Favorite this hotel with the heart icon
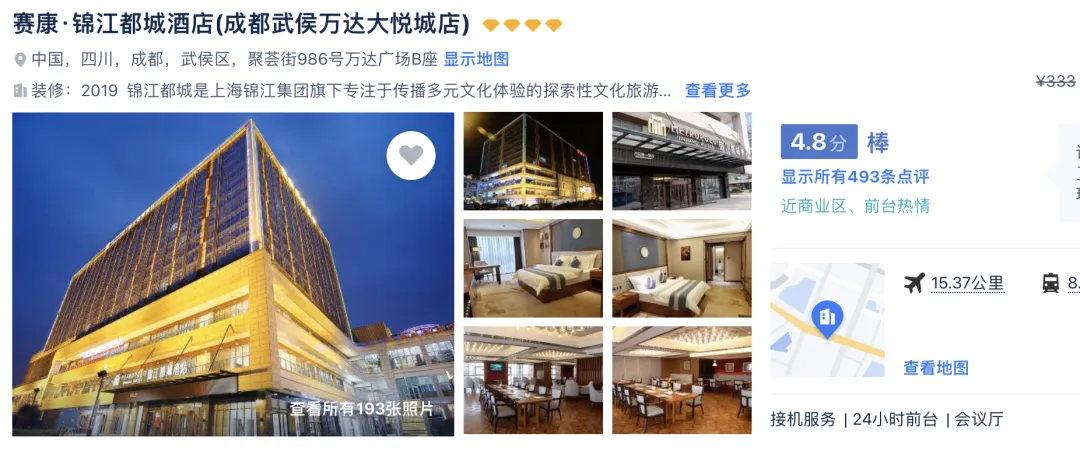1080x465 pixels. (411, 156)
